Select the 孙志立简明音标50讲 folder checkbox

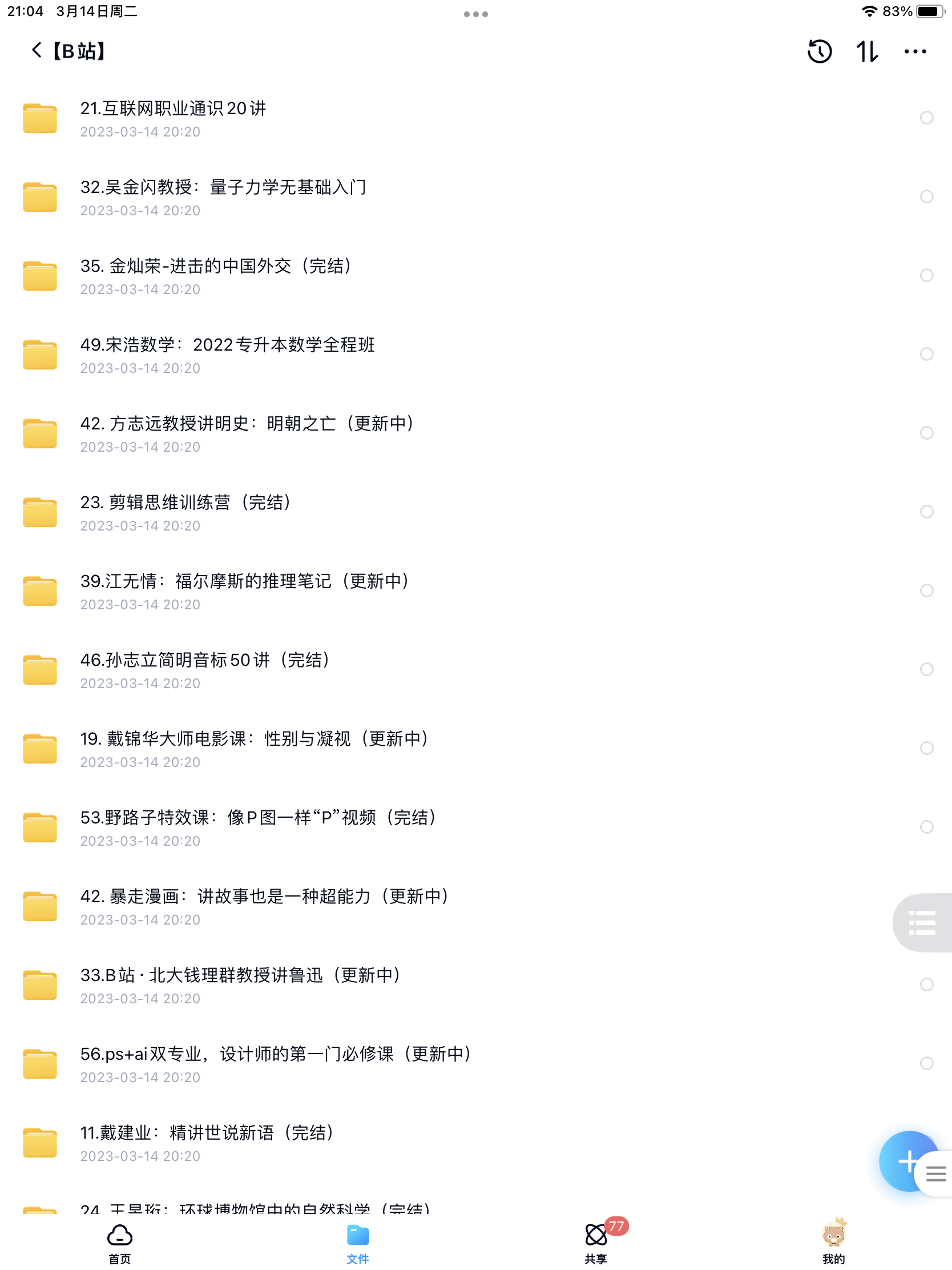coord(926,669)
